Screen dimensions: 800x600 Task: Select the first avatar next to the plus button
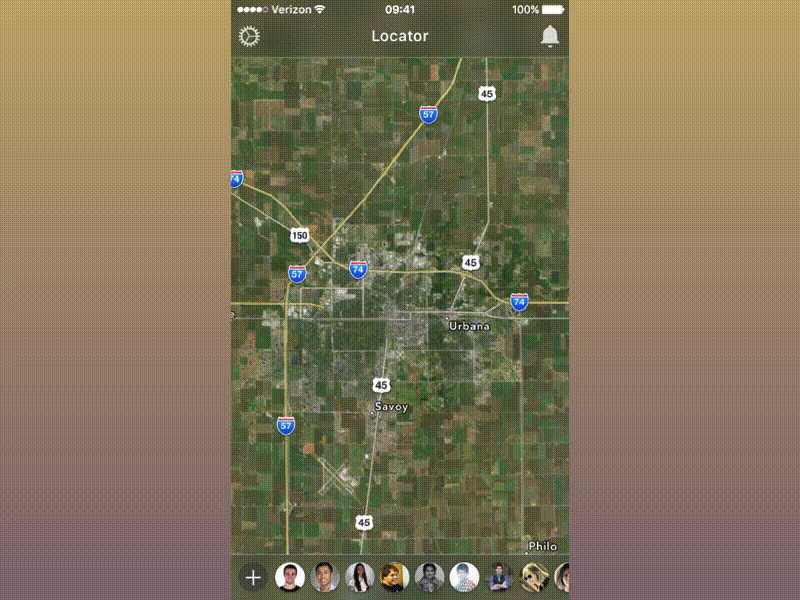[x=289, y=578]
